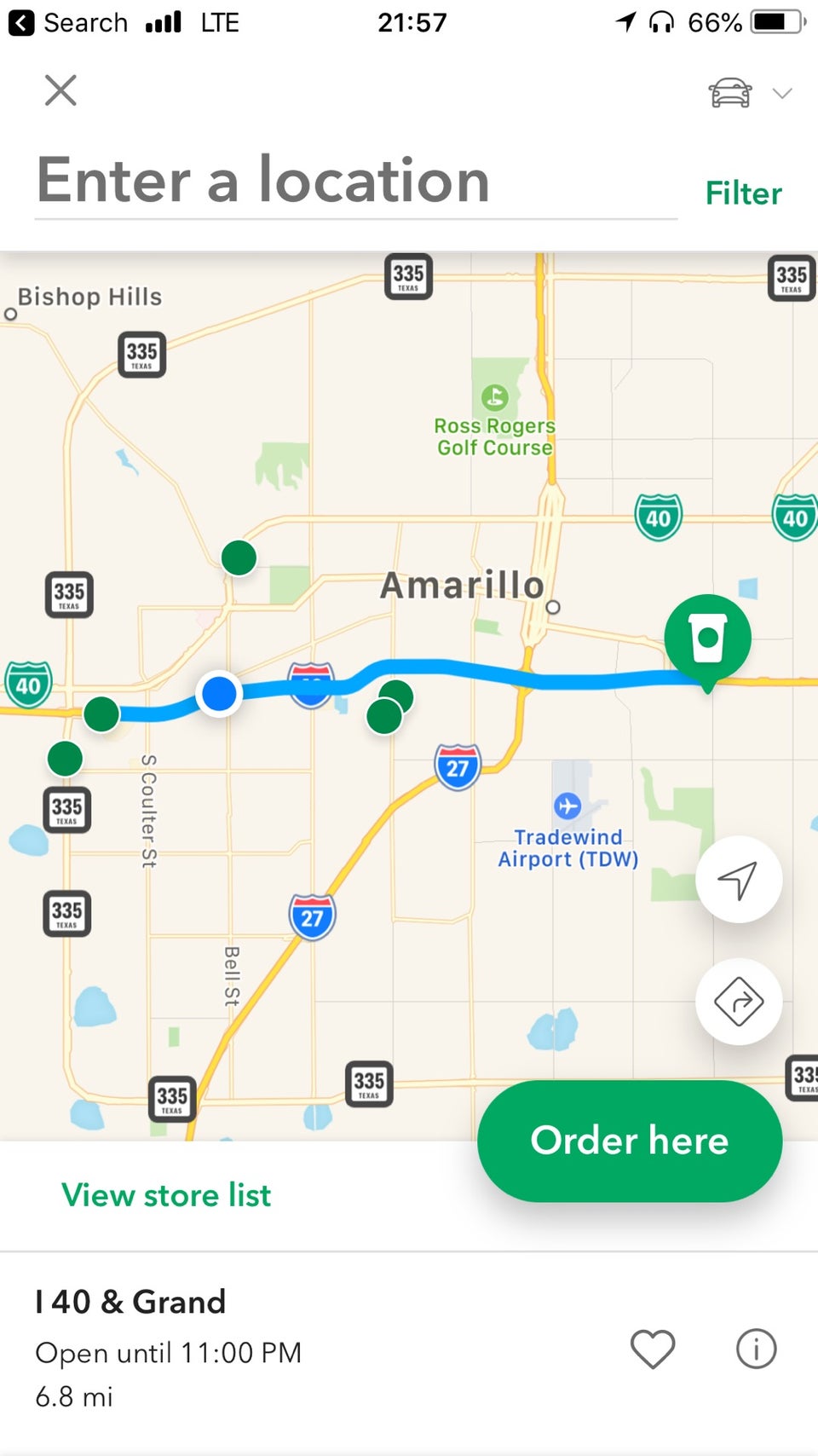Open the Filter options

tap(743, 194)
